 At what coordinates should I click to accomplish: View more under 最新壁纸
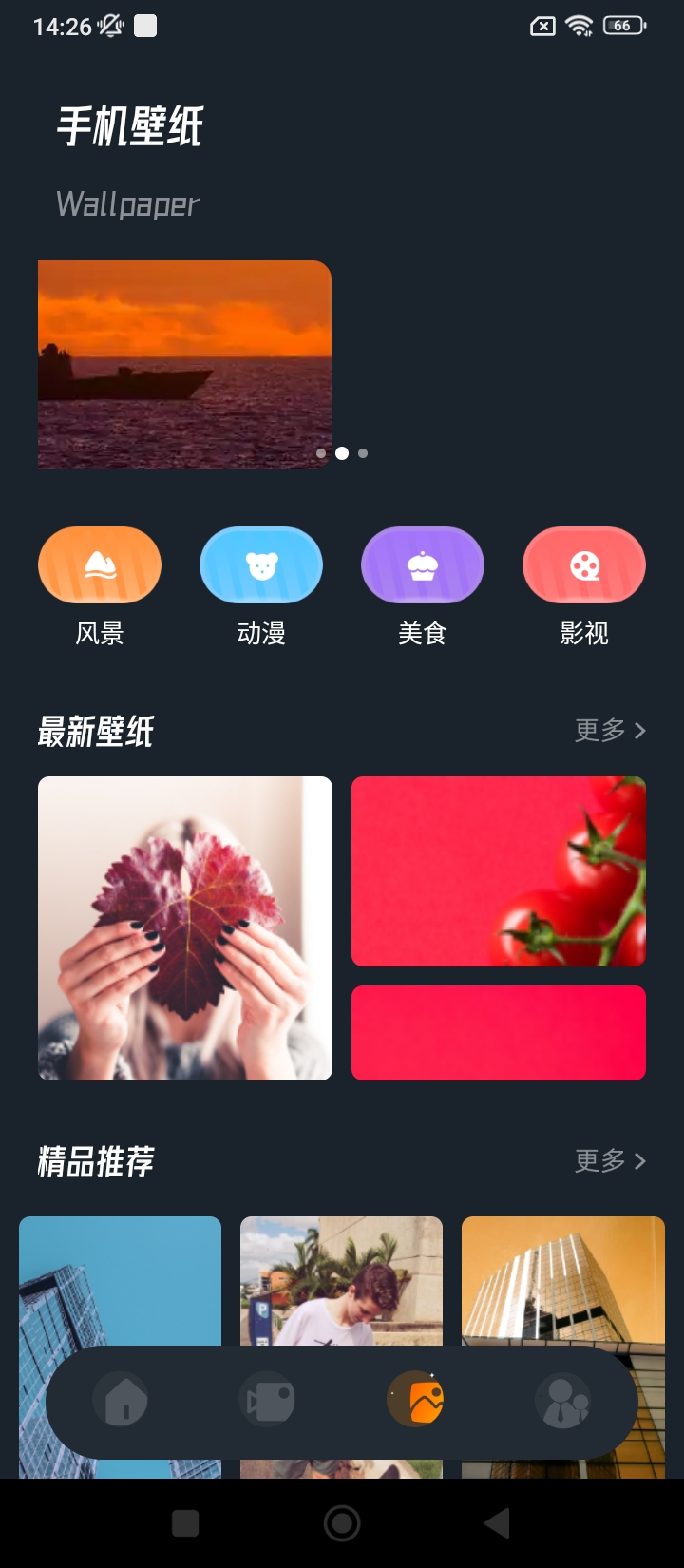click(x=610, y=730)
